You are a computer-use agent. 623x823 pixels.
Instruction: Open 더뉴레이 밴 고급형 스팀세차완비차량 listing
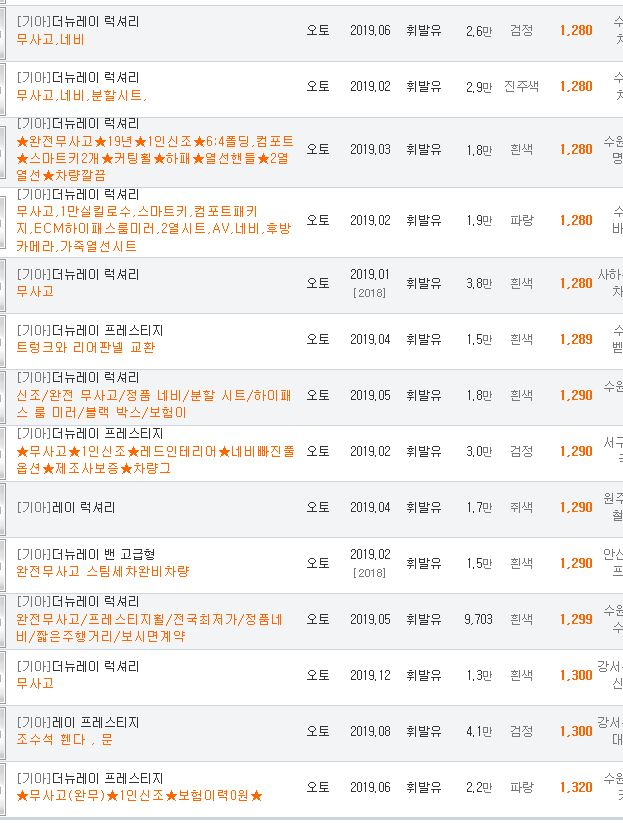pos(102,571)
